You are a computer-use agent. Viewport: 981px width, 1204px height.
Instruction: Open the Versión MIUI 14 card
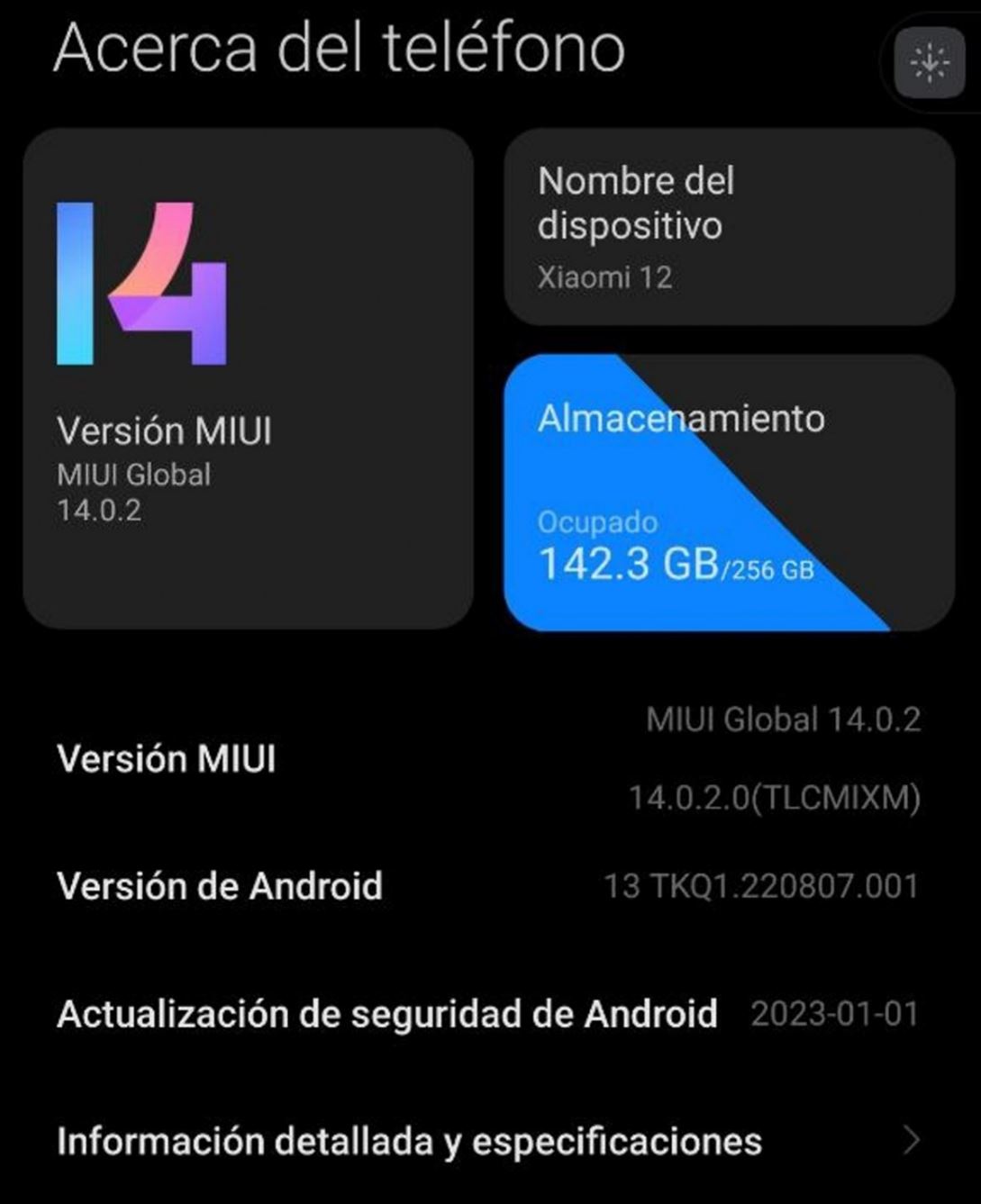(x=248, y=378)
